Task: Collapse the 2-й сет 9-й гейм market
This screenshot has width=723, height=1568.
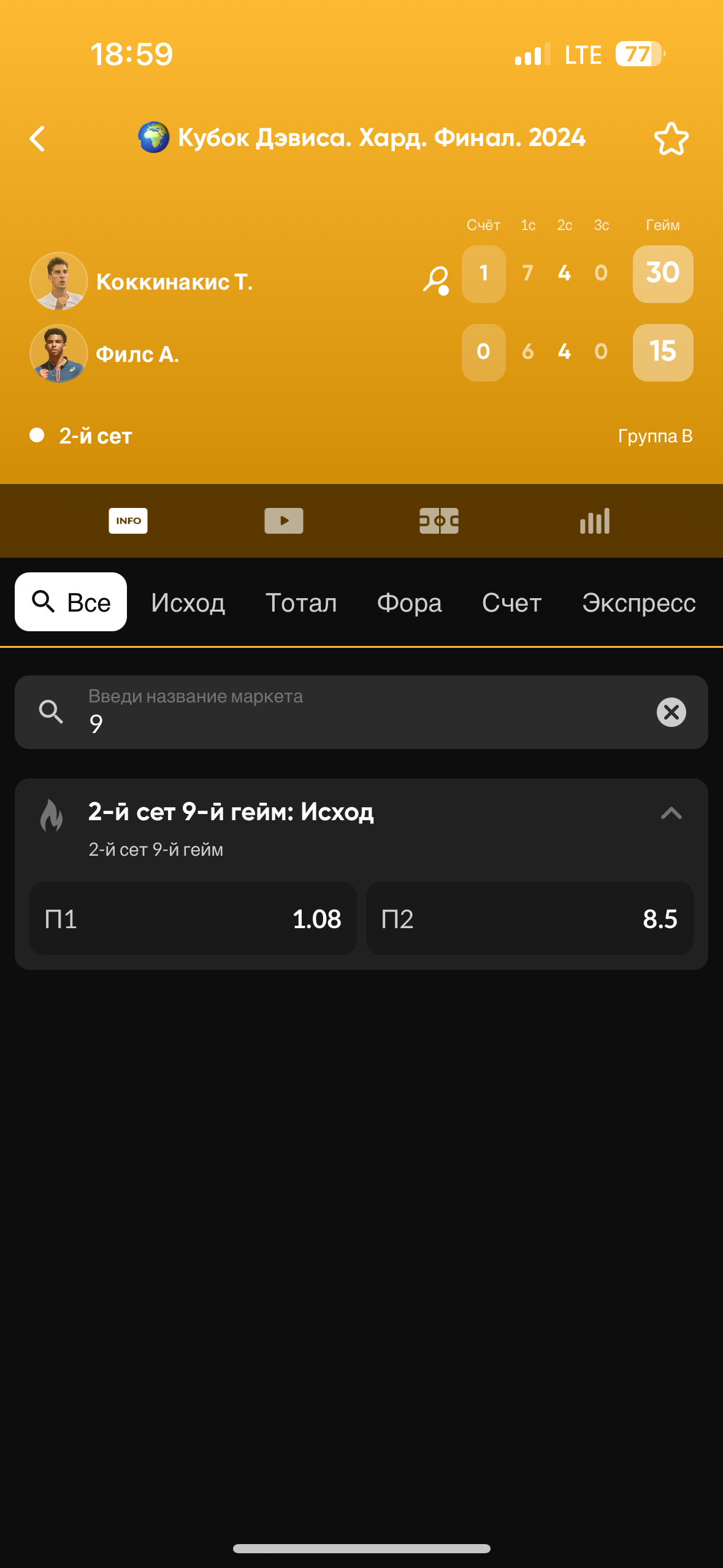Action: [x=671, y=813]
